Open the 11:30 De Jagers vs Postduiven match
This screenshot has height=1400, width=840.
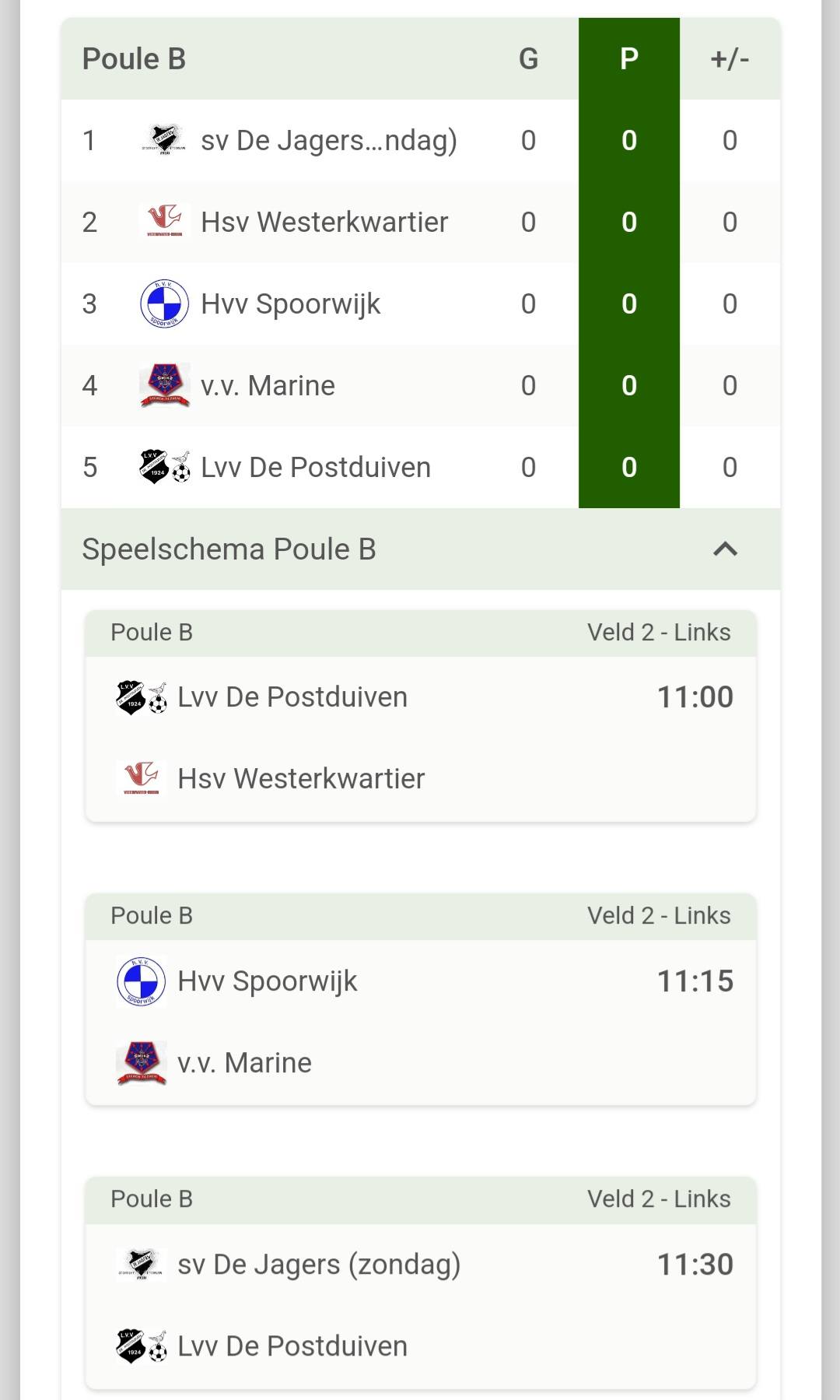[x=420, y=1304]
